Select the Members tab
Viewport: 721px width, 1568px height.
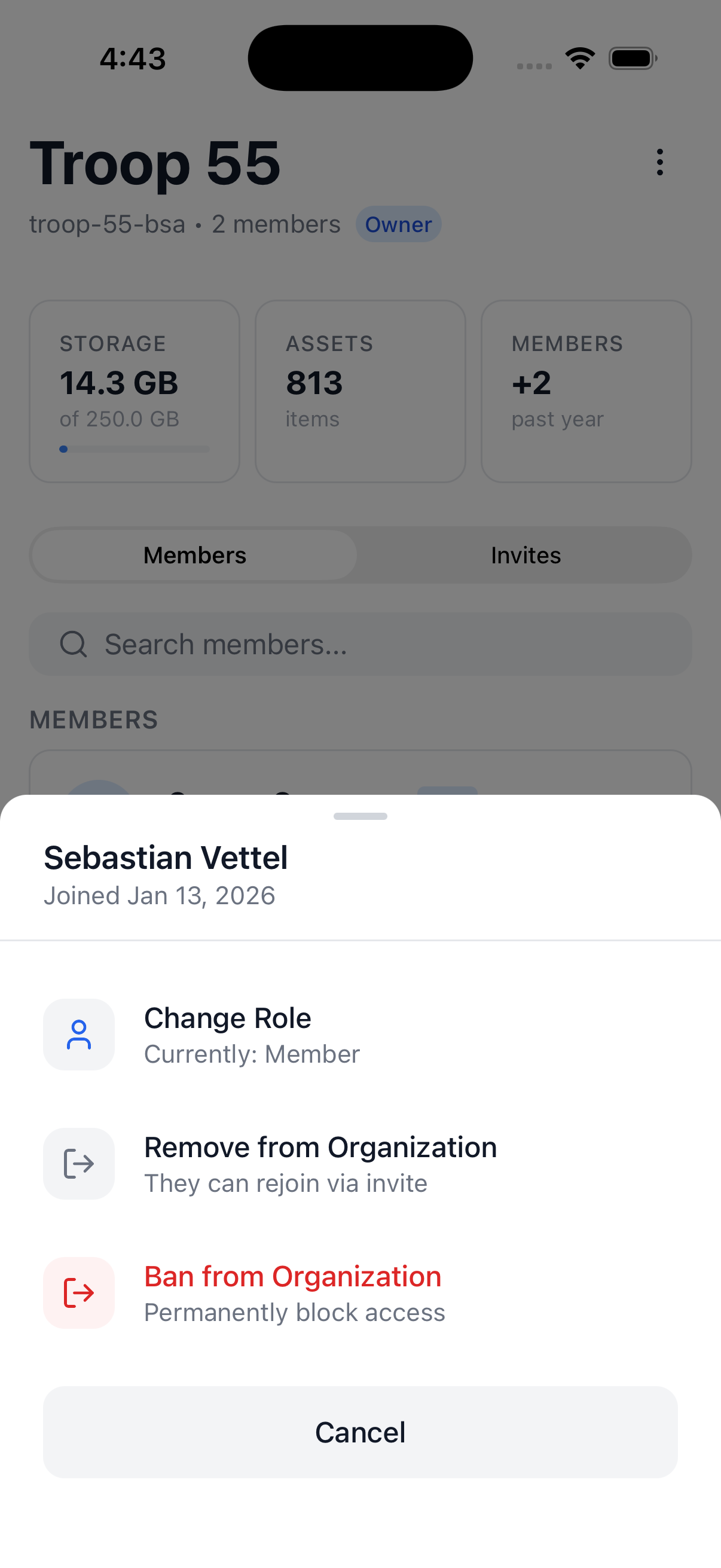coord(194,554)
